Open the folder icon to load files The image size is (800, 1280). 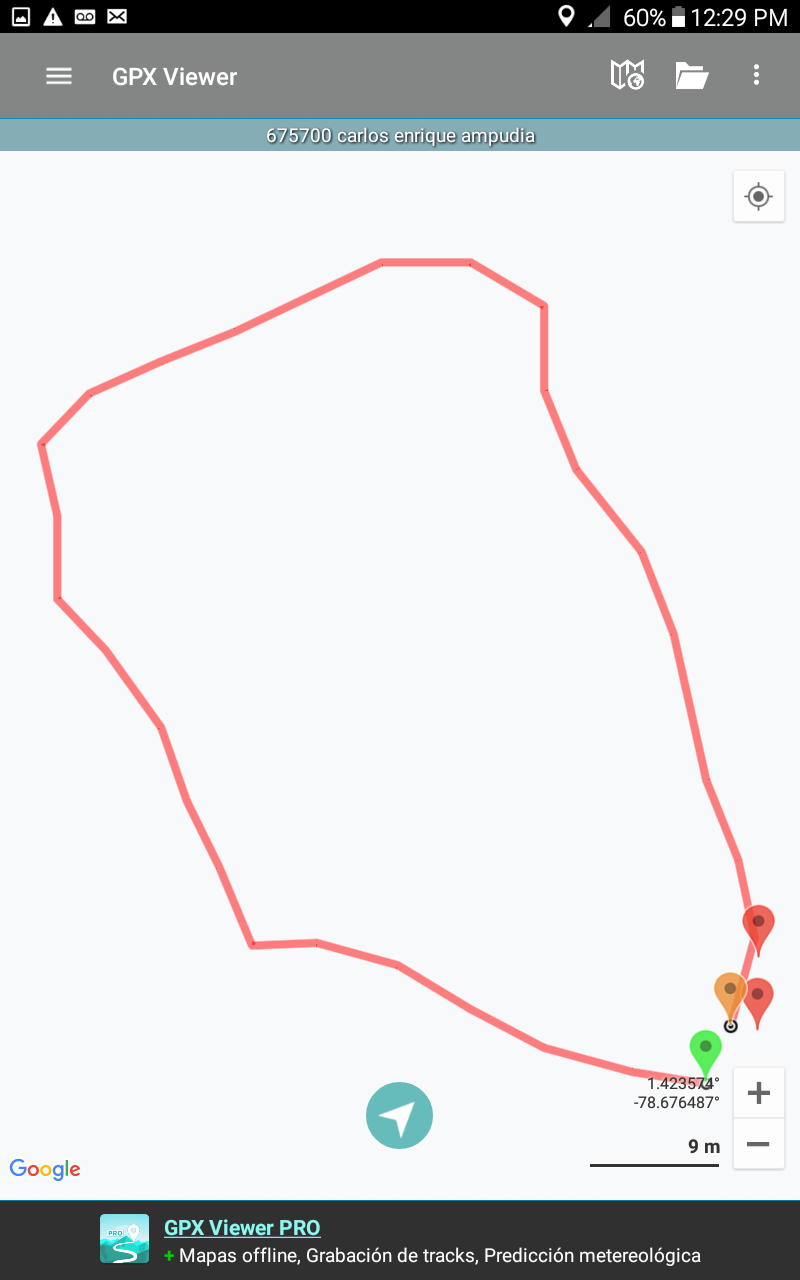(691, 76)
